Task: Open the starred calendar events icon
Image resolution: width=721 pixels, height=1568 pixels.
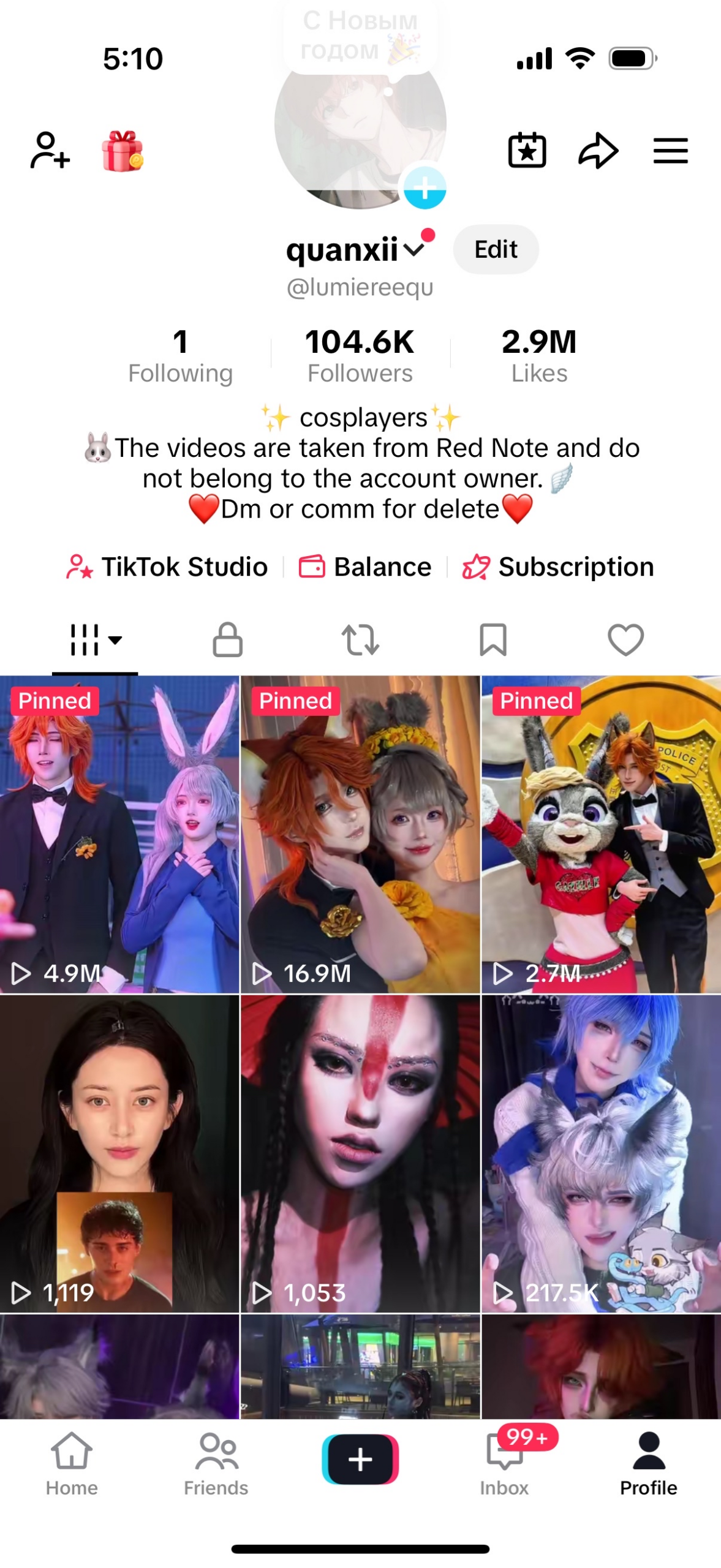Action: click(x=527, y=150)
